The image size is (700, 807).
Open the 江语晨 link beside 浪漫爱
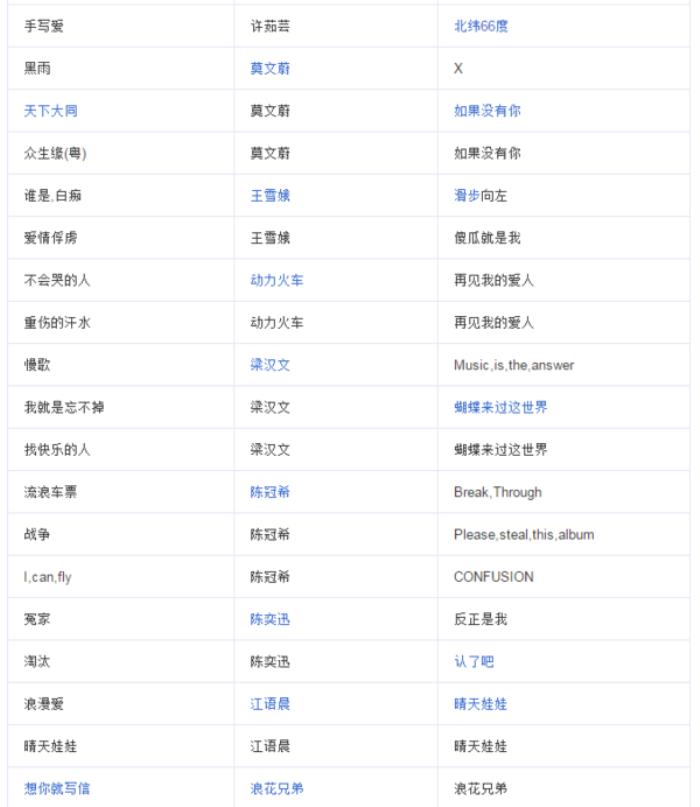click(270, 704)
